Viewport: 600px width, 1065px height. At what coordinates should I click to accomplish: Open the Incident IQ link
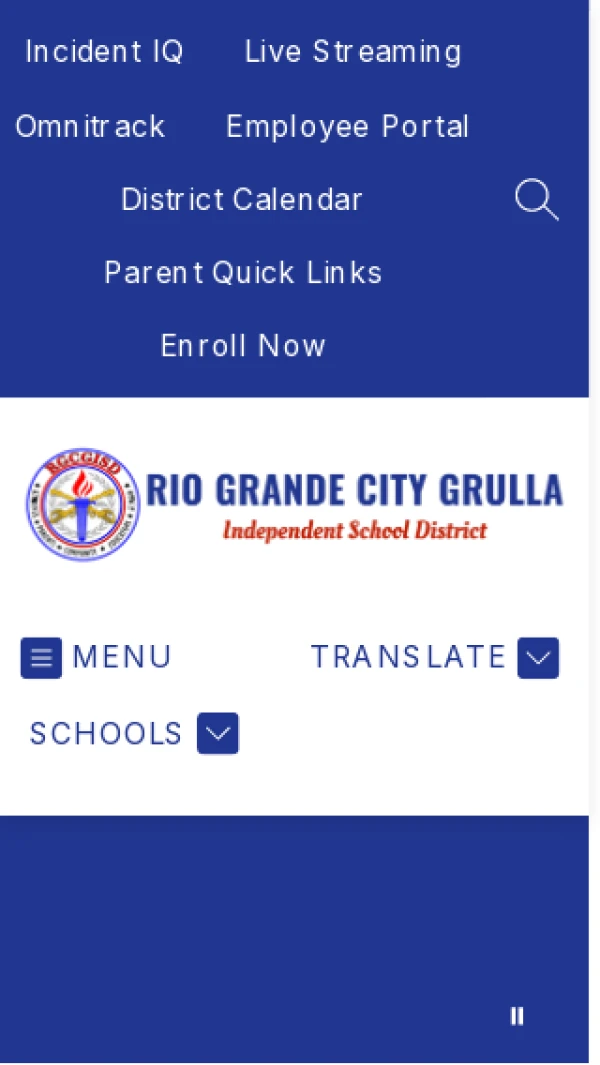(104, 52)
